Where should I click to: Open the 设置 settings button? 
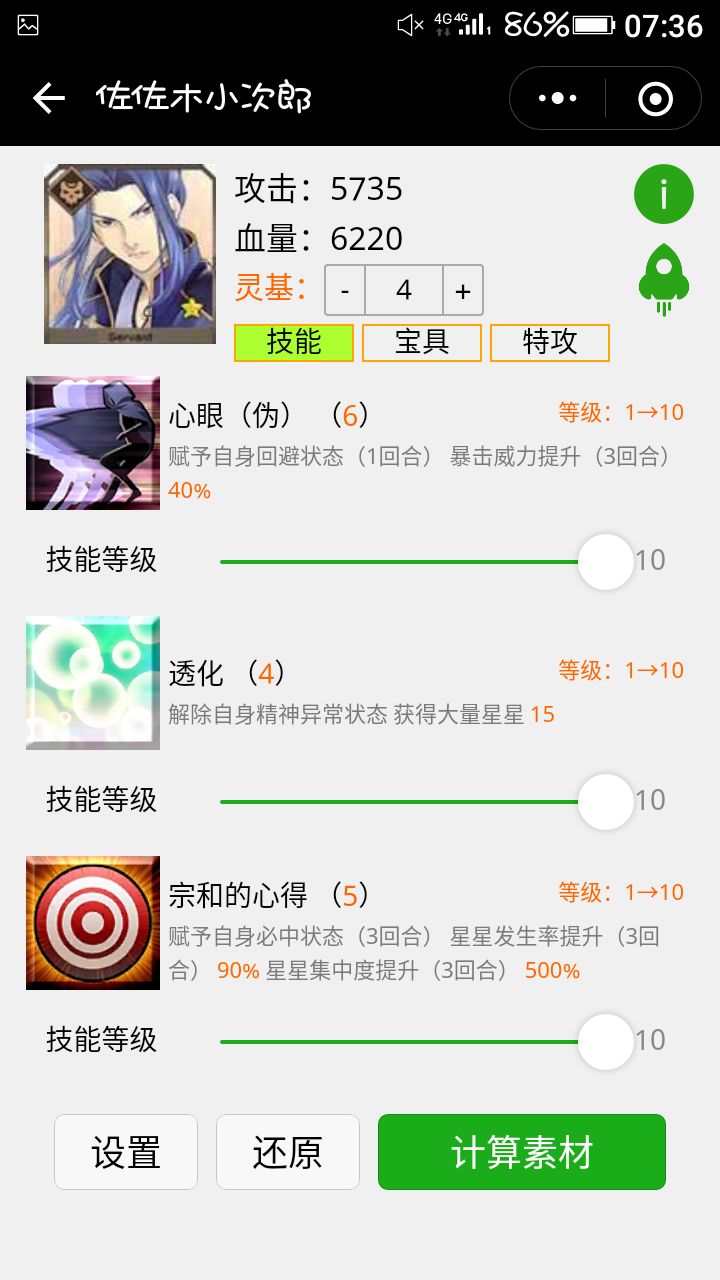point(125,1152)
